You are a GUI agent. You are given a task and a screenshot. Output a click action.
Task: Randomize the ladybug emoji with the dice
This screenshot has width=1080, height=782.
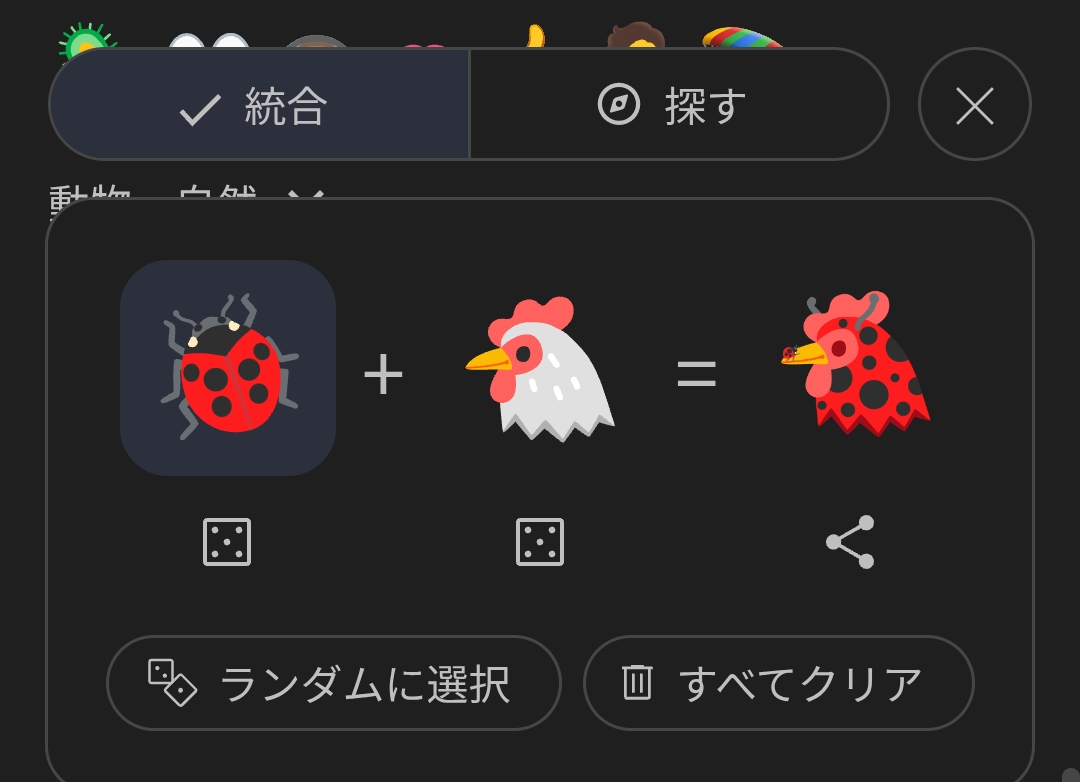227,542
